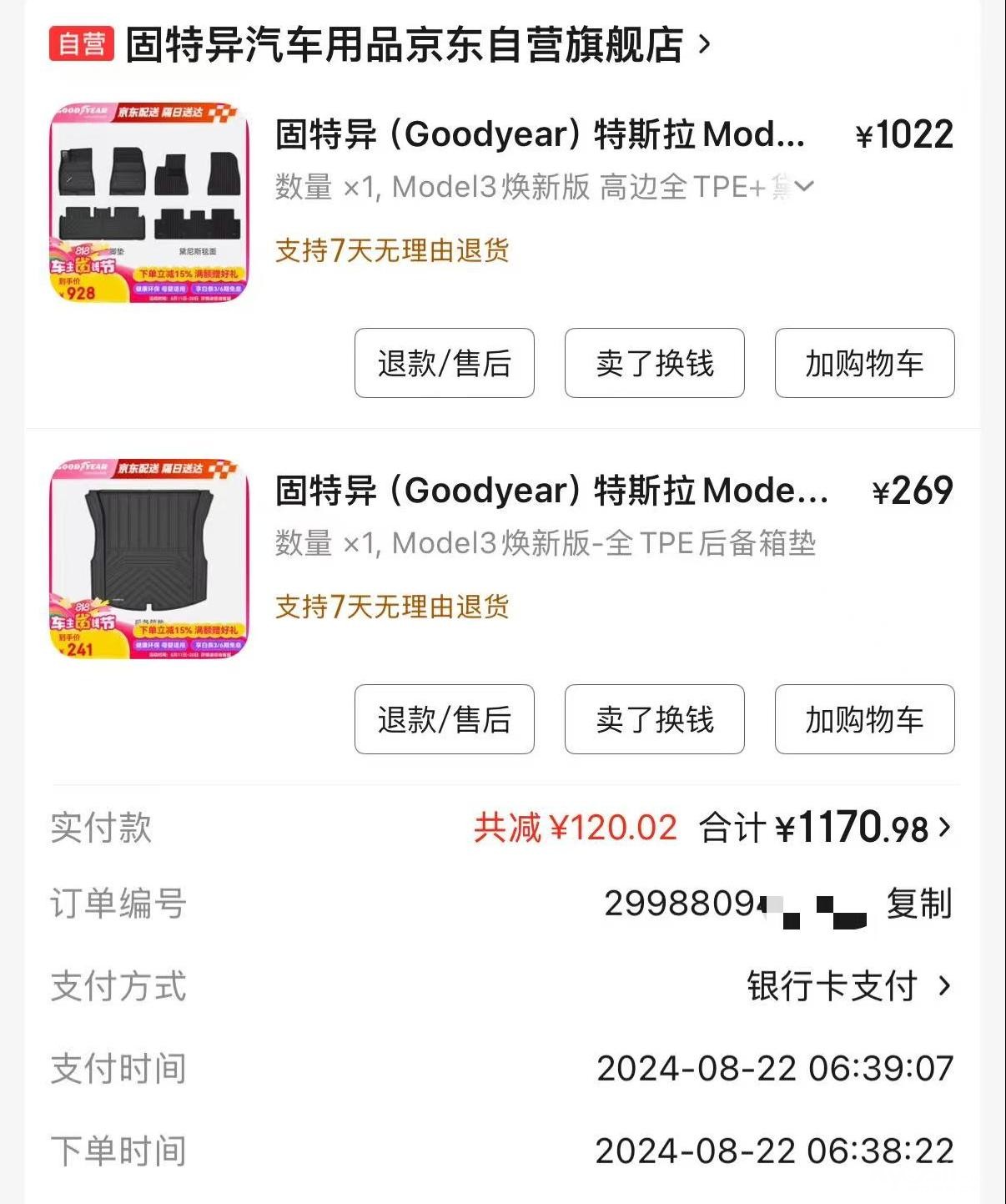Open 银行卡支付 payment method details
Image resolution: width=1006 pixels, height=1204 pixels.
coord(848,986)
